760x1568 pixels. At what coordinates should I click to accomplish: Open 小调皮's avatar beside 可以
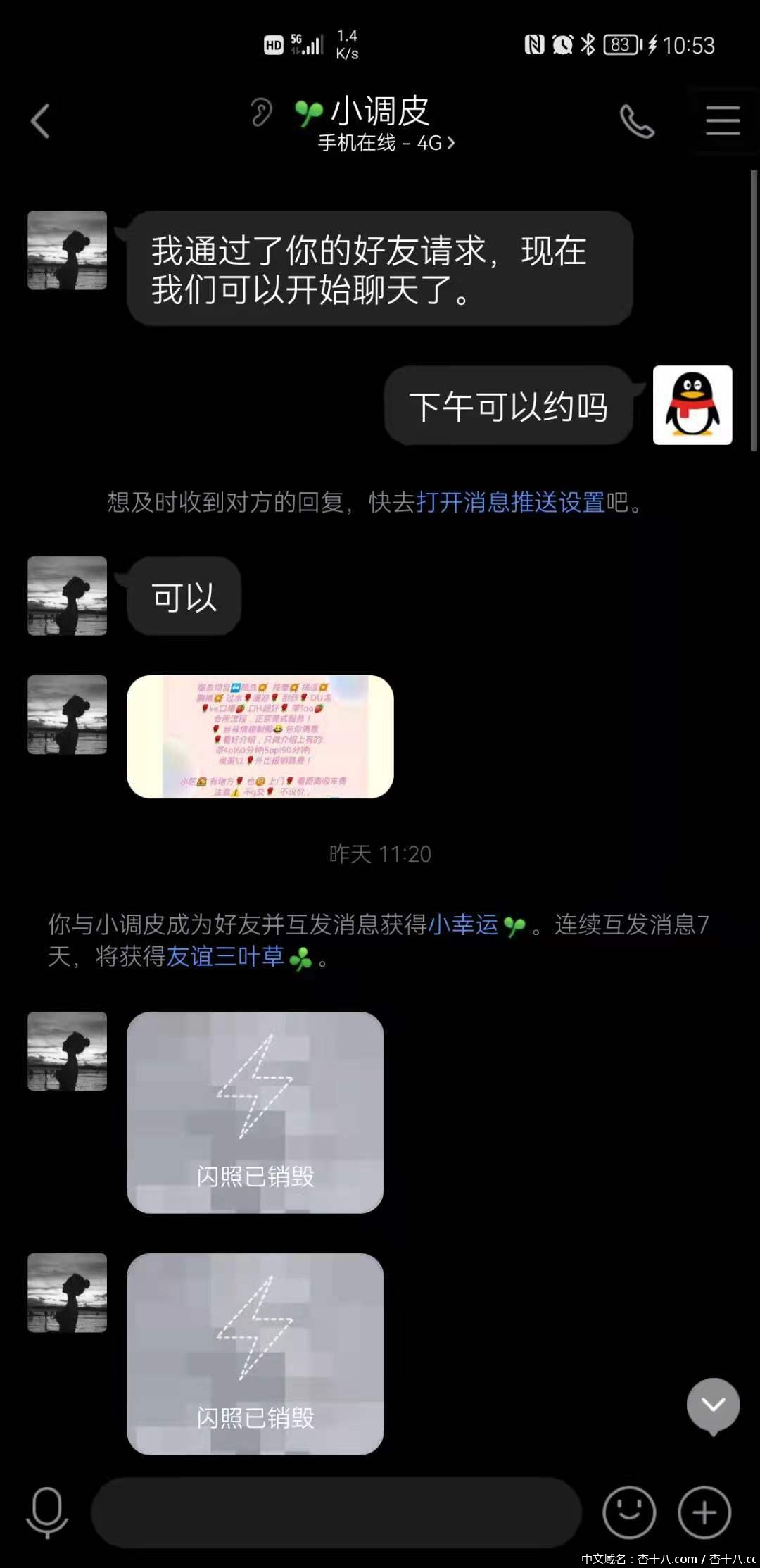tap(68, 596)
